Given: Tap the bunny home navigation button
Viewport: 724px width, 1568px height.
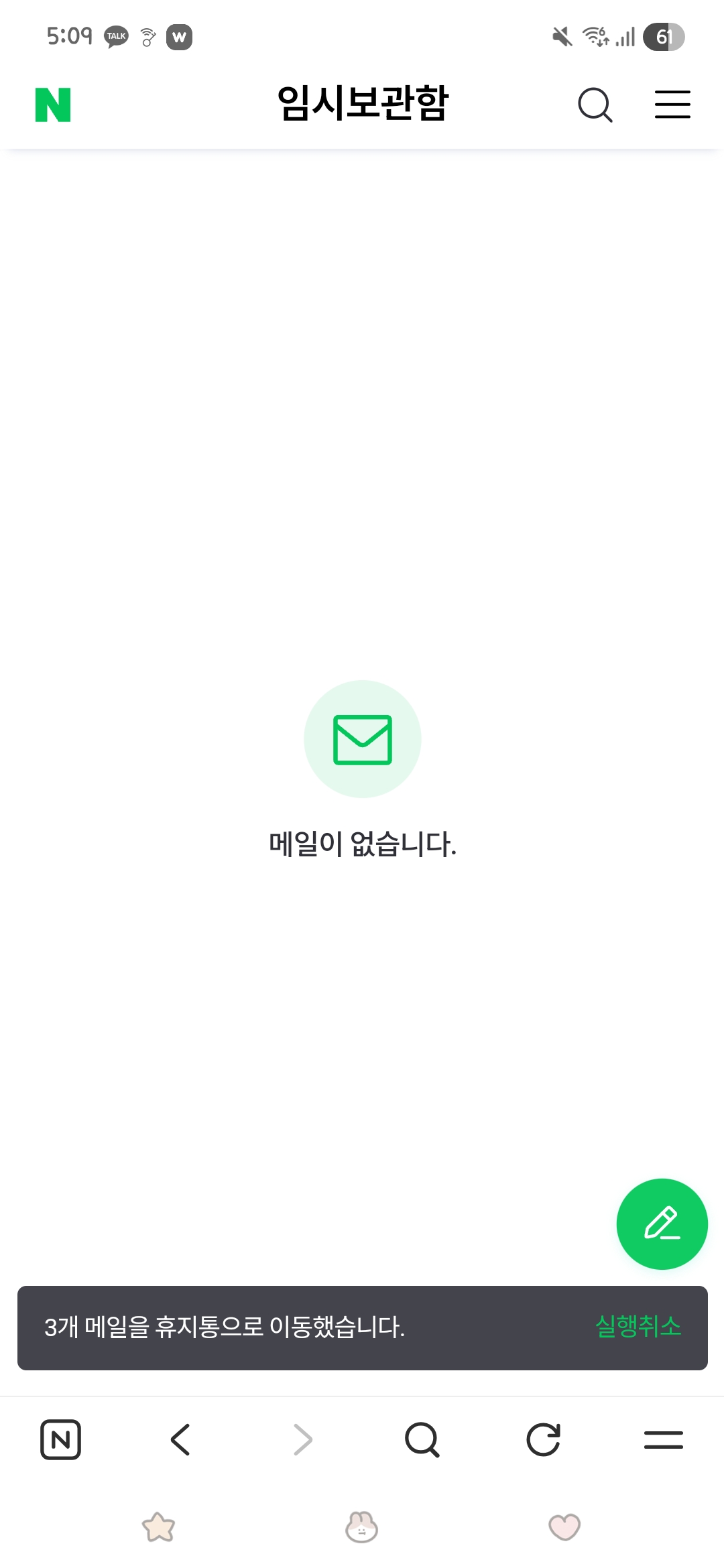Looking at the screenshot, I should [362, 1527].
